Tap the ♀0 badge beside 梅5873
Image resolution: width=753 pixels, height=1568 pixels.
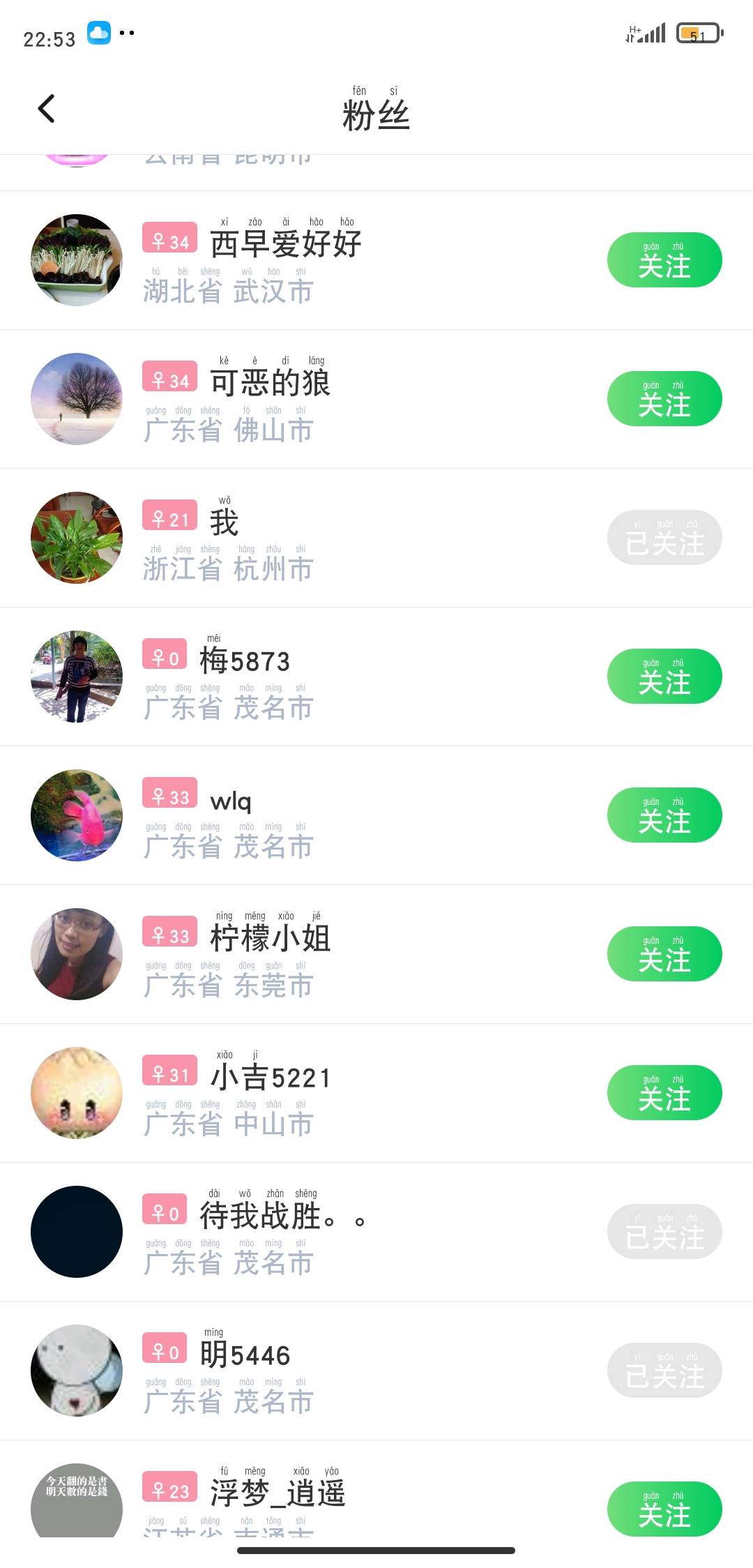point(164,656)
